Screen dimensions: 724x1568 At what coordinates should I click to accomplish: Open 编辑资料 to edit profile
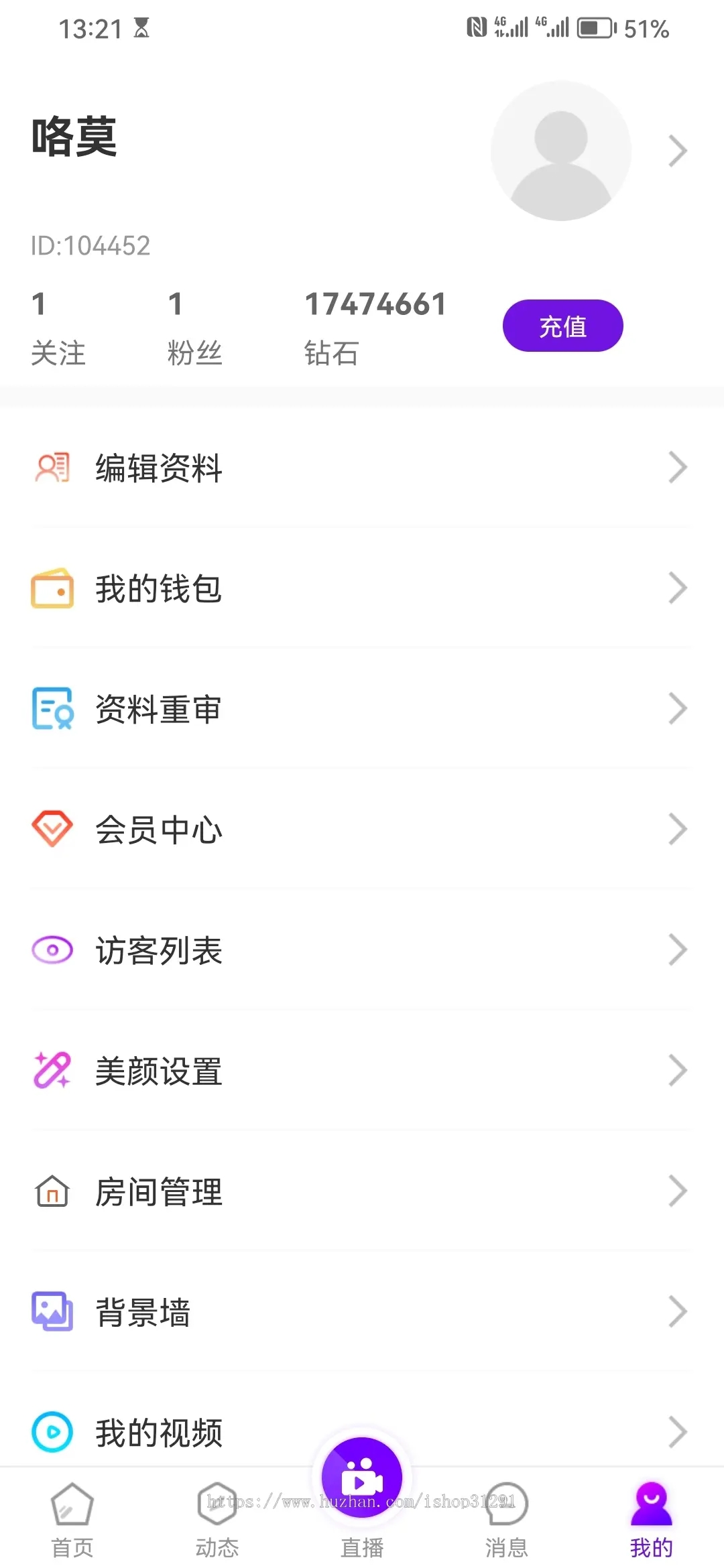362,468
